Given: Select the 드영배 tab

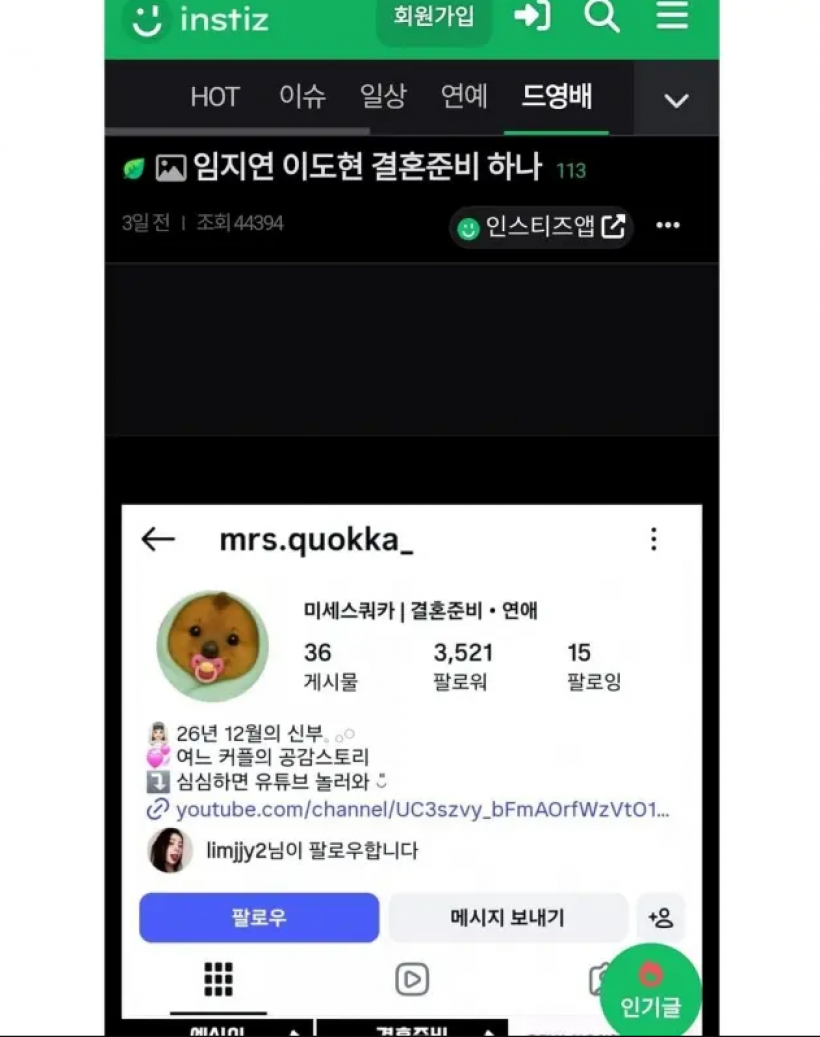Looking at the screenshot, I should [x=556, y=97].
